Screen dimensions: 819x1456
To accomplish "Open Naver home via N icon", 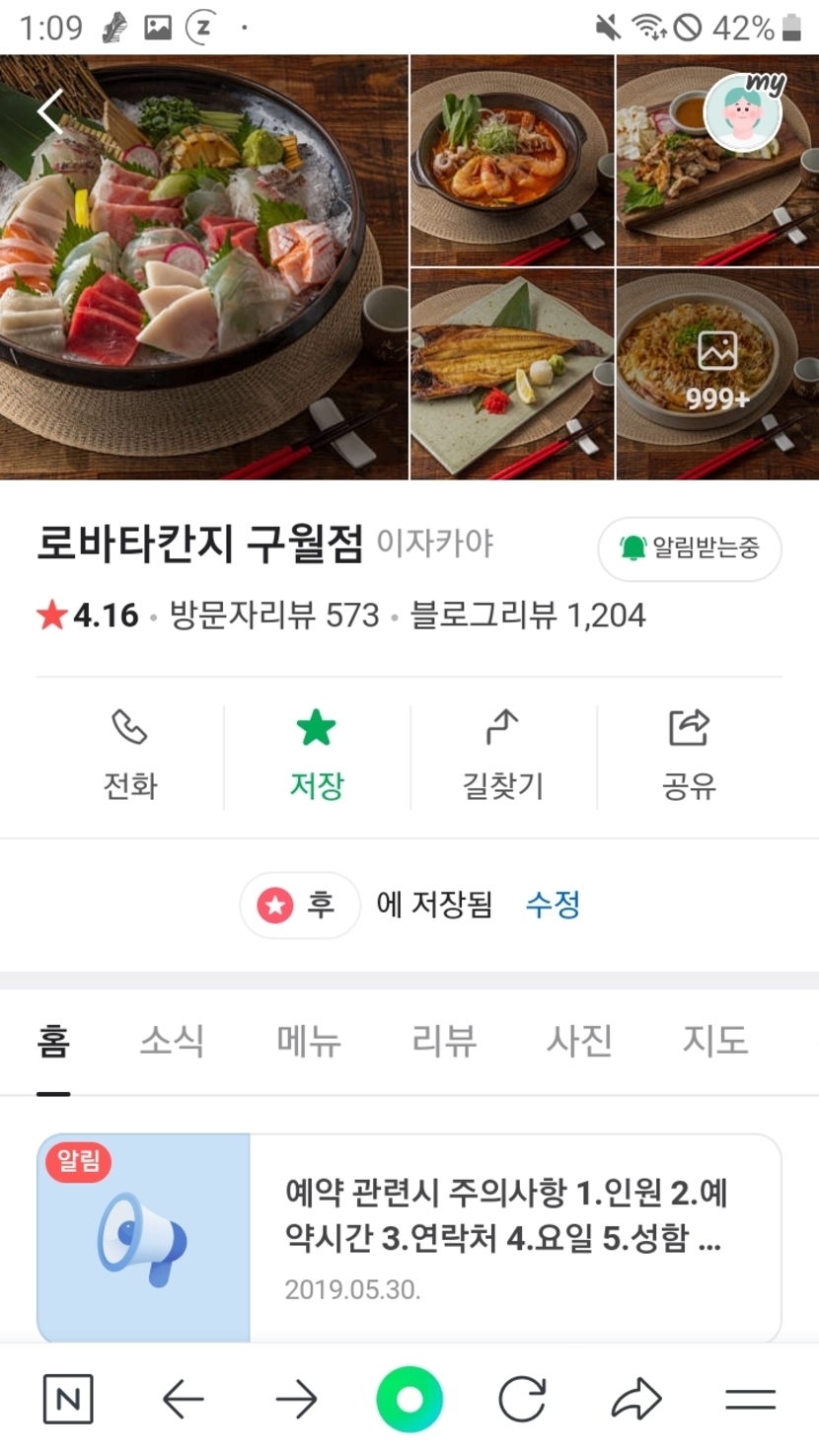I will click(68, 1399).
